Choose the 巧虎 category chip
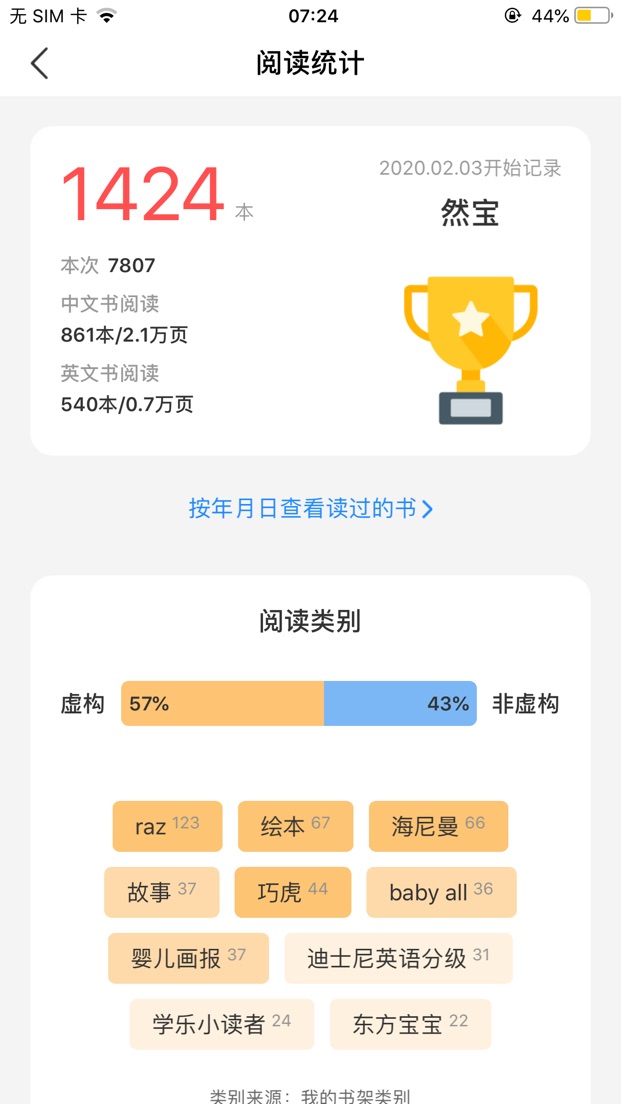Image resolution: width=621 pixels, height=1104 pixels. coord(293,892)
